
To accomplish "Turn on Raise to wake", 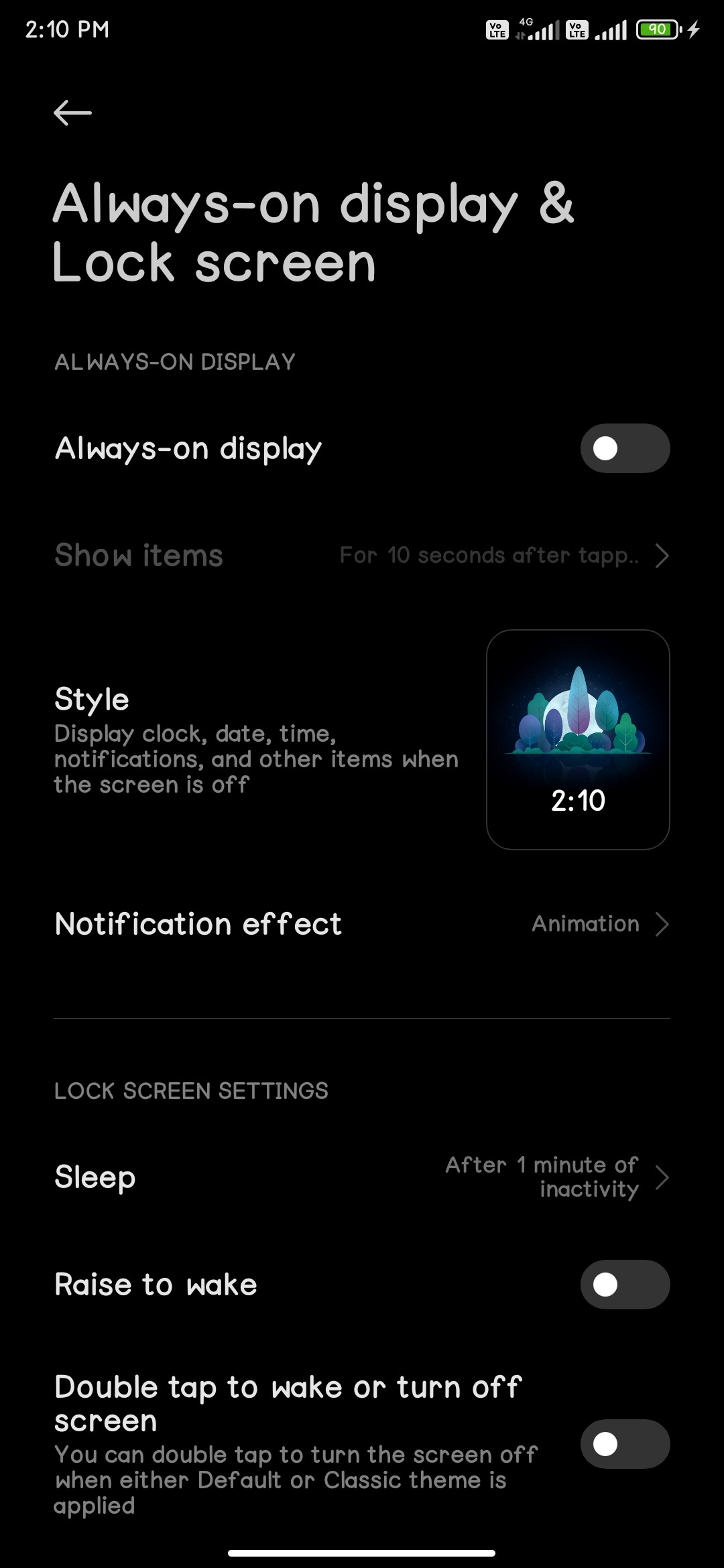I will click(625, 1285).
